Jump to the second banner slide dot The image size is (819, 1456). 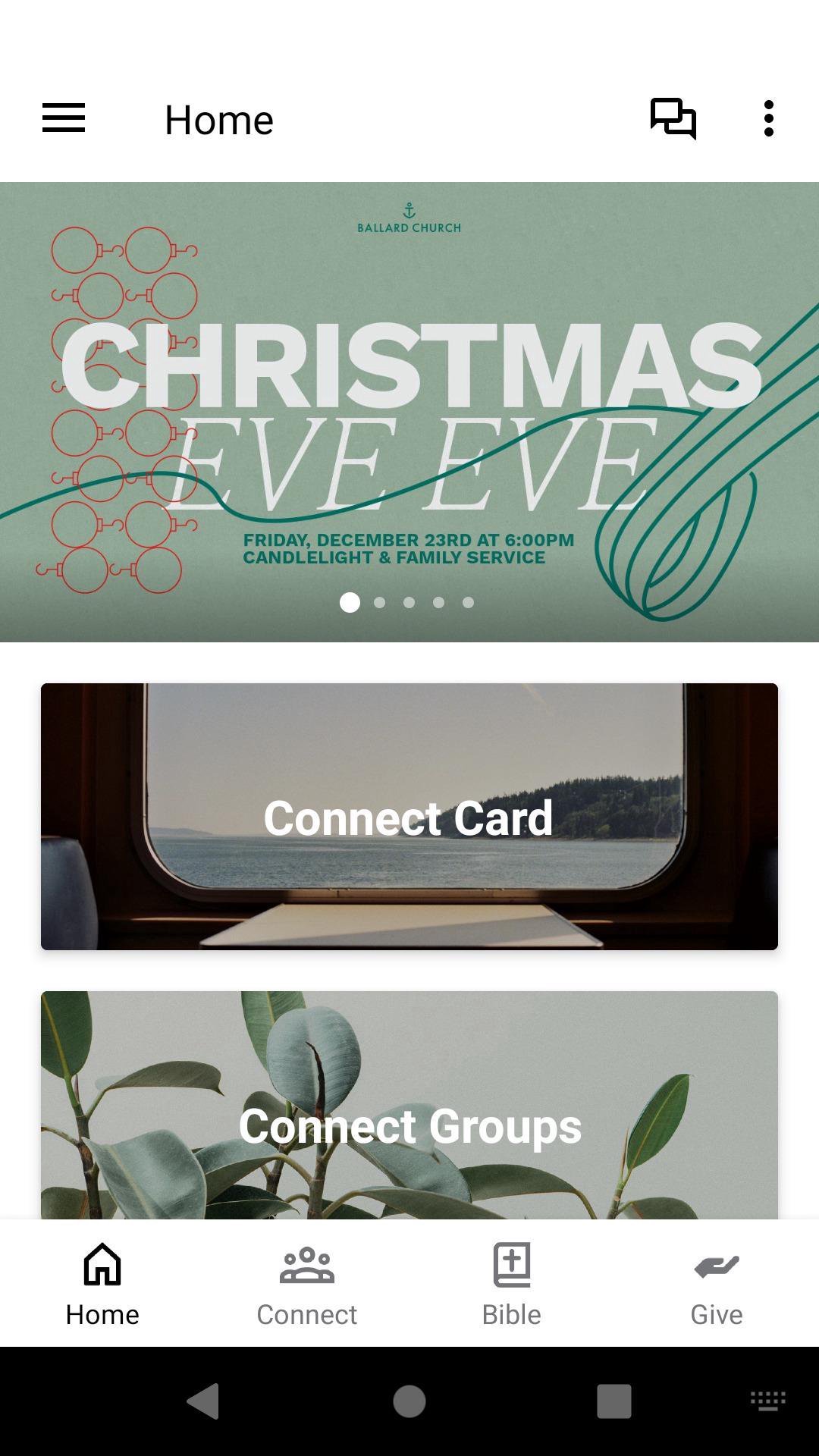point(380,603)
